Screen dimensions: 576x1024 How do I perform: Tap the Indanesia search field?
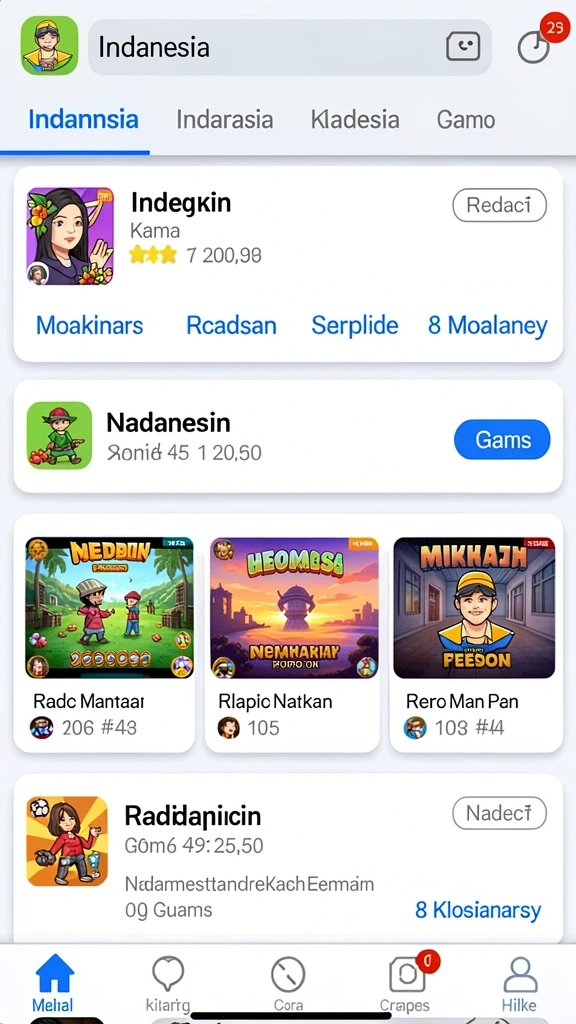click(289, 47)
